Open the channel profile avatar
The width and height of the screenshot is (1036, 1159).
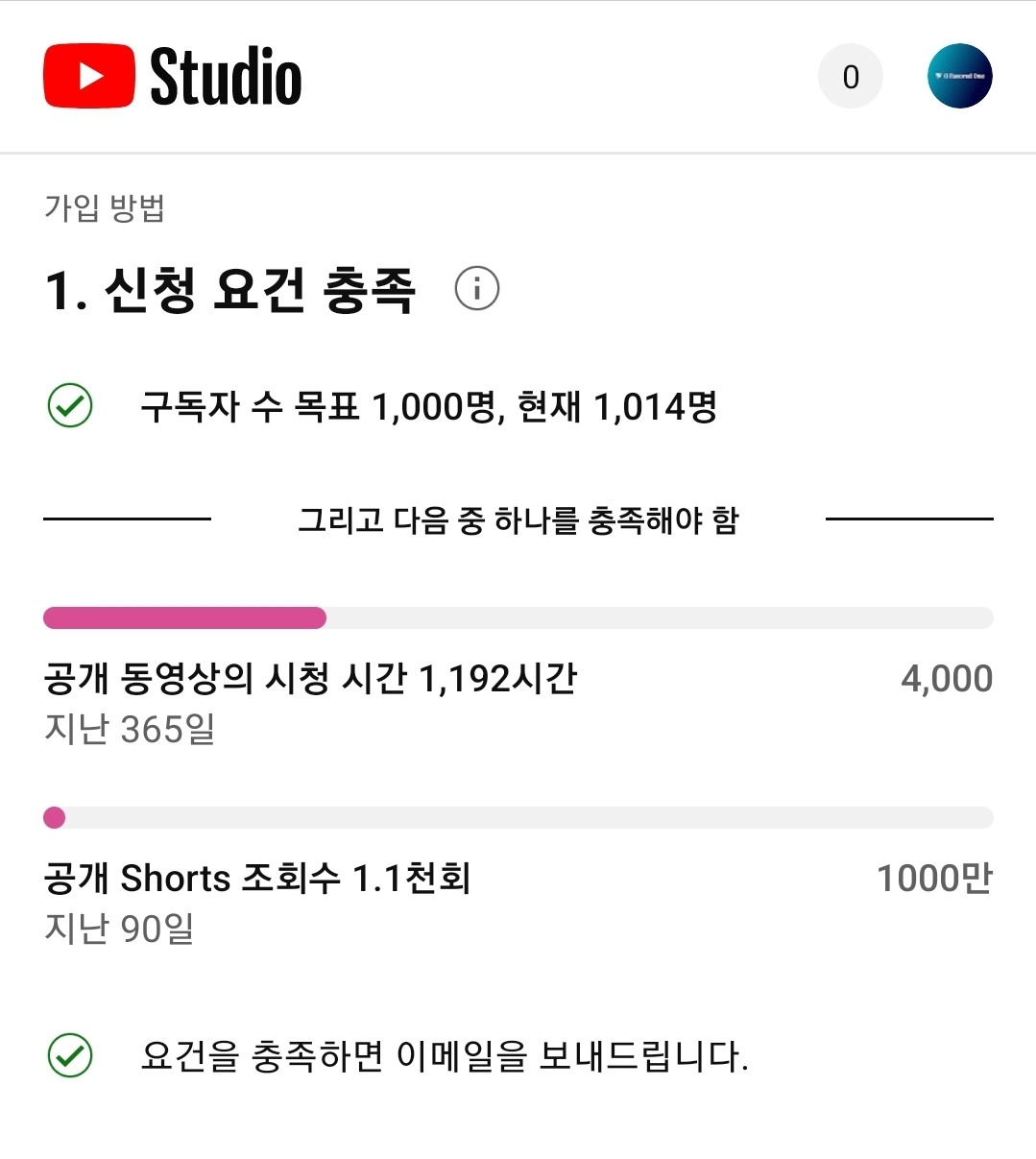(958, 77)
